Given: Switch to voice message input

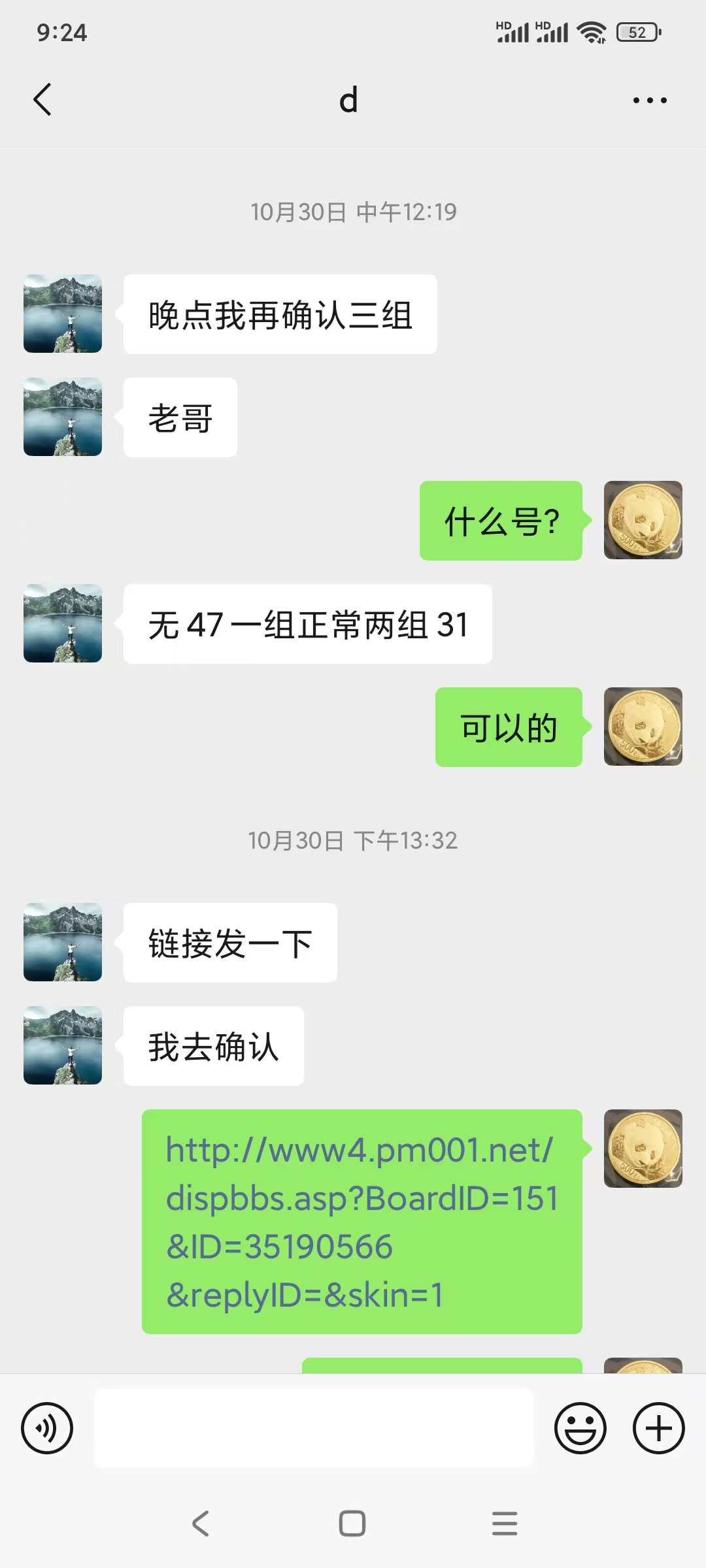Looking at the screenshot, I should click(x=47, y=1428).
